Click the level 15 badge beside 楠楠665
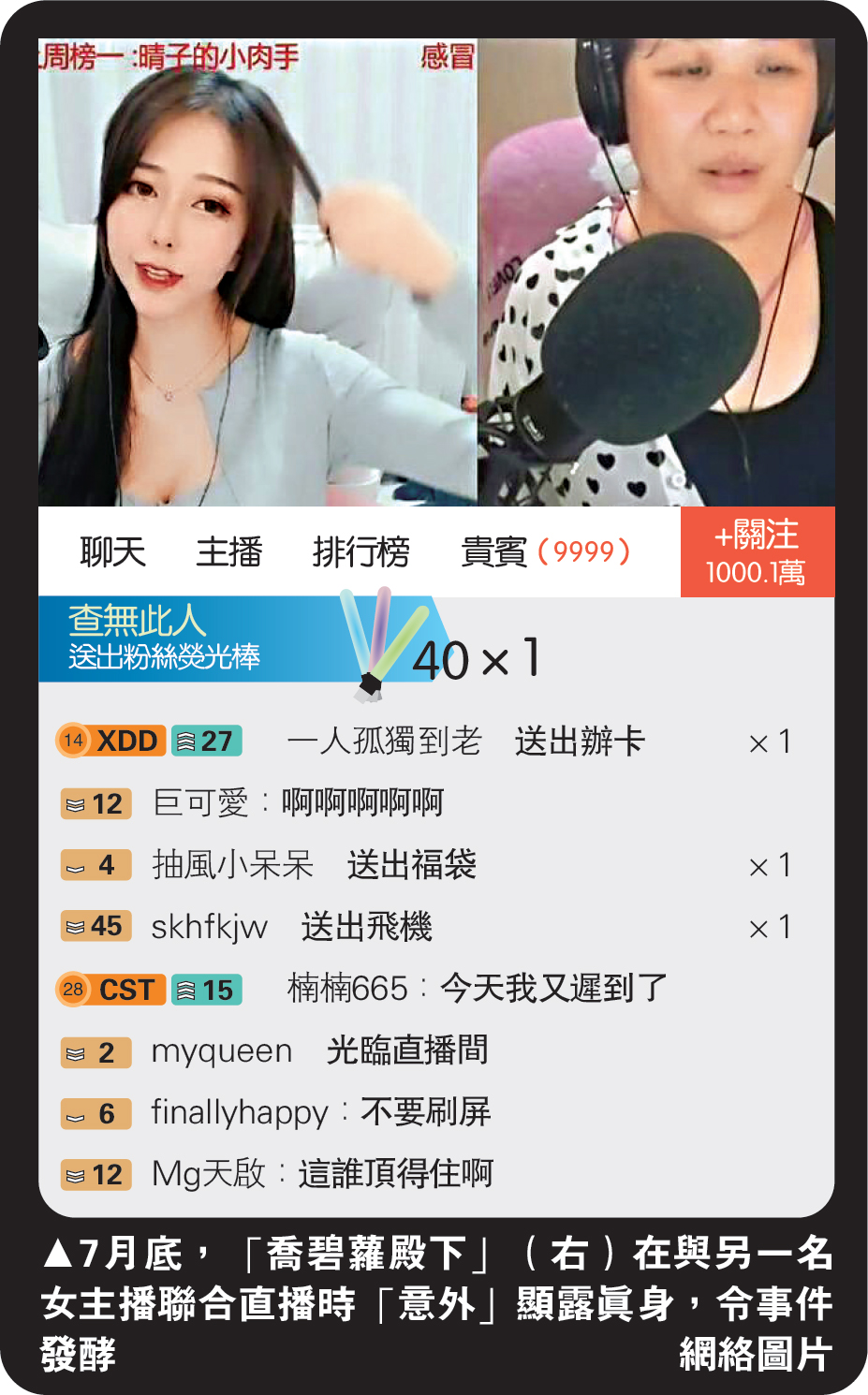The height and width of the screenshot is (1395, 868). (x=208, y=990)
